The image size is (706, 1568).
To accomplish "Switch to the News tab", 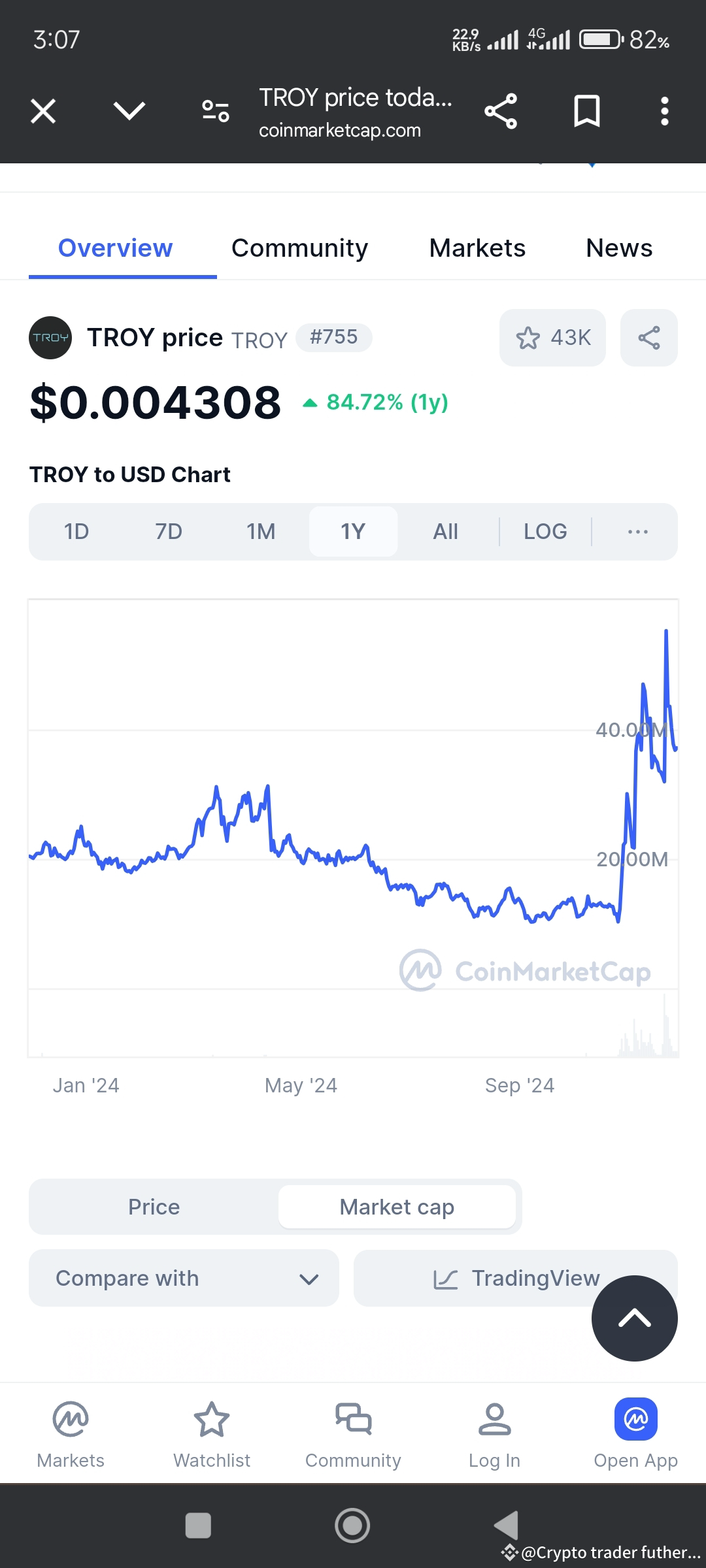I will pyautogui.click(x=618, y=248).
